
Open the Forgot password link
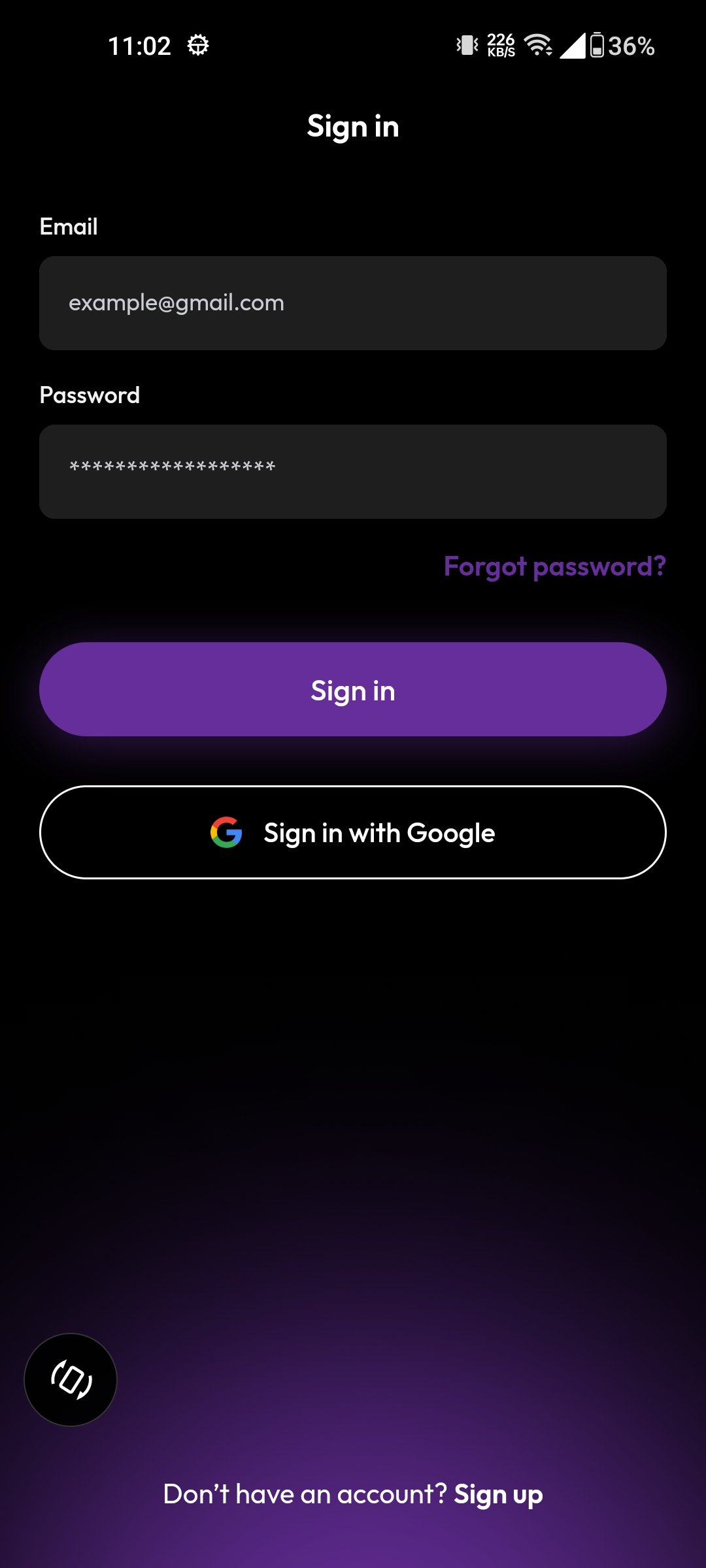[x=554, y=566]
